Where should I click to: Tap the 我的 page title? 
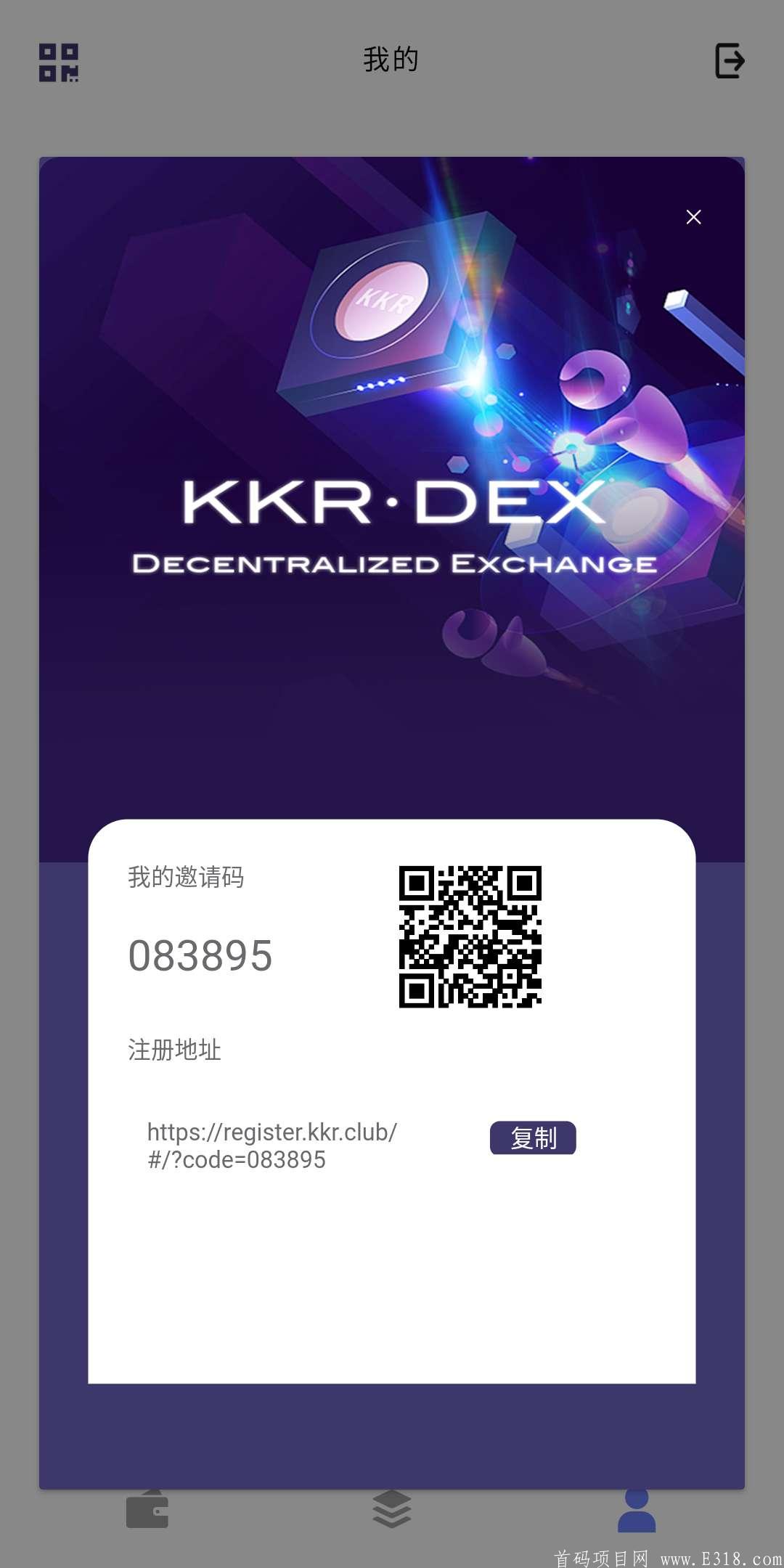pos(392,61)
